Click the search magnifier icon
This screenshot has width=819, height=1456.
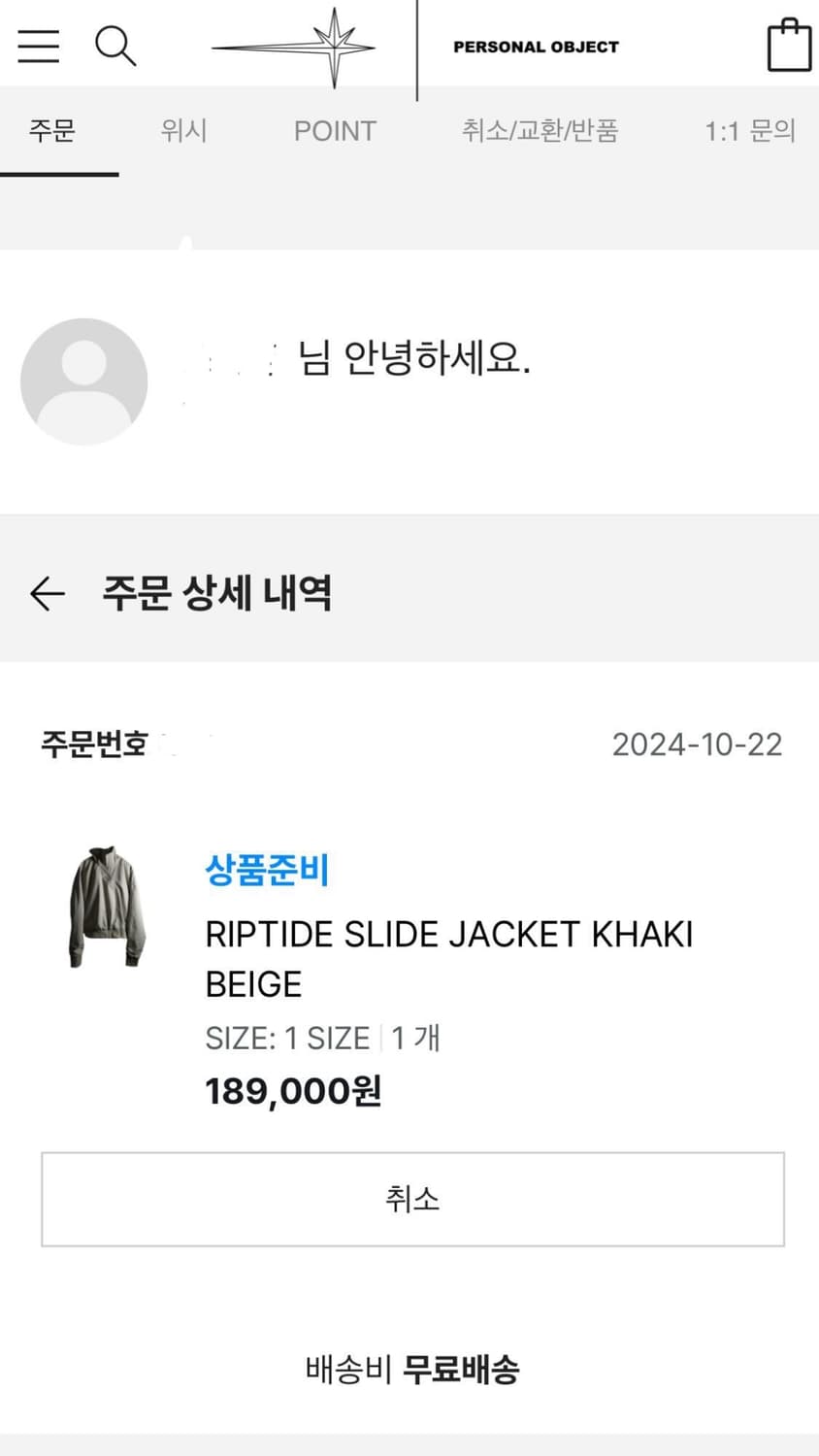point(115,45)
